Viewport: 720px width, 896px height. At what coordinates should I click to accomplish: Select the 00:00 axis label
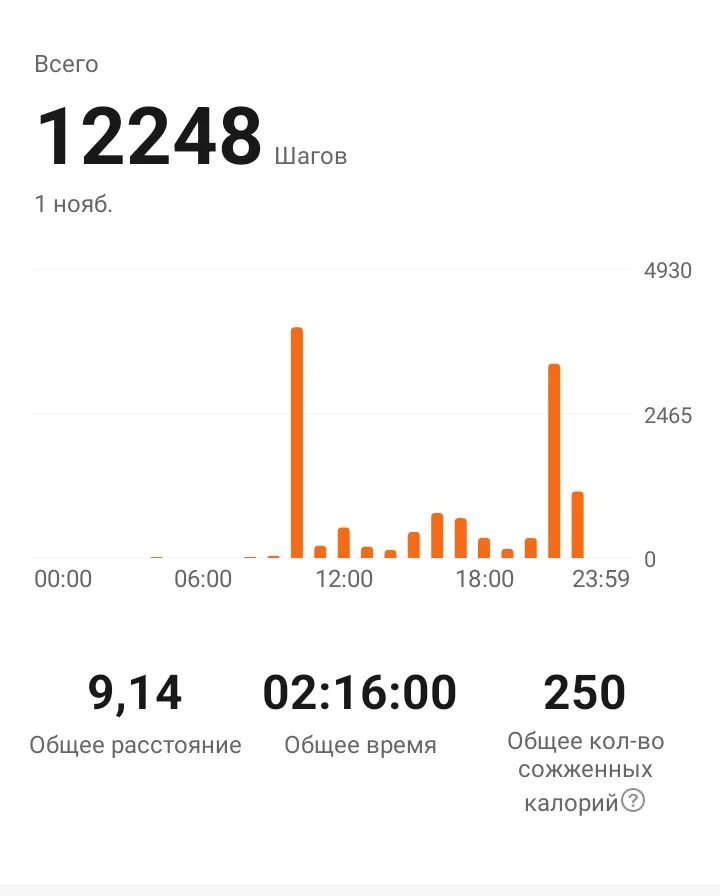(x=63, y=578)
